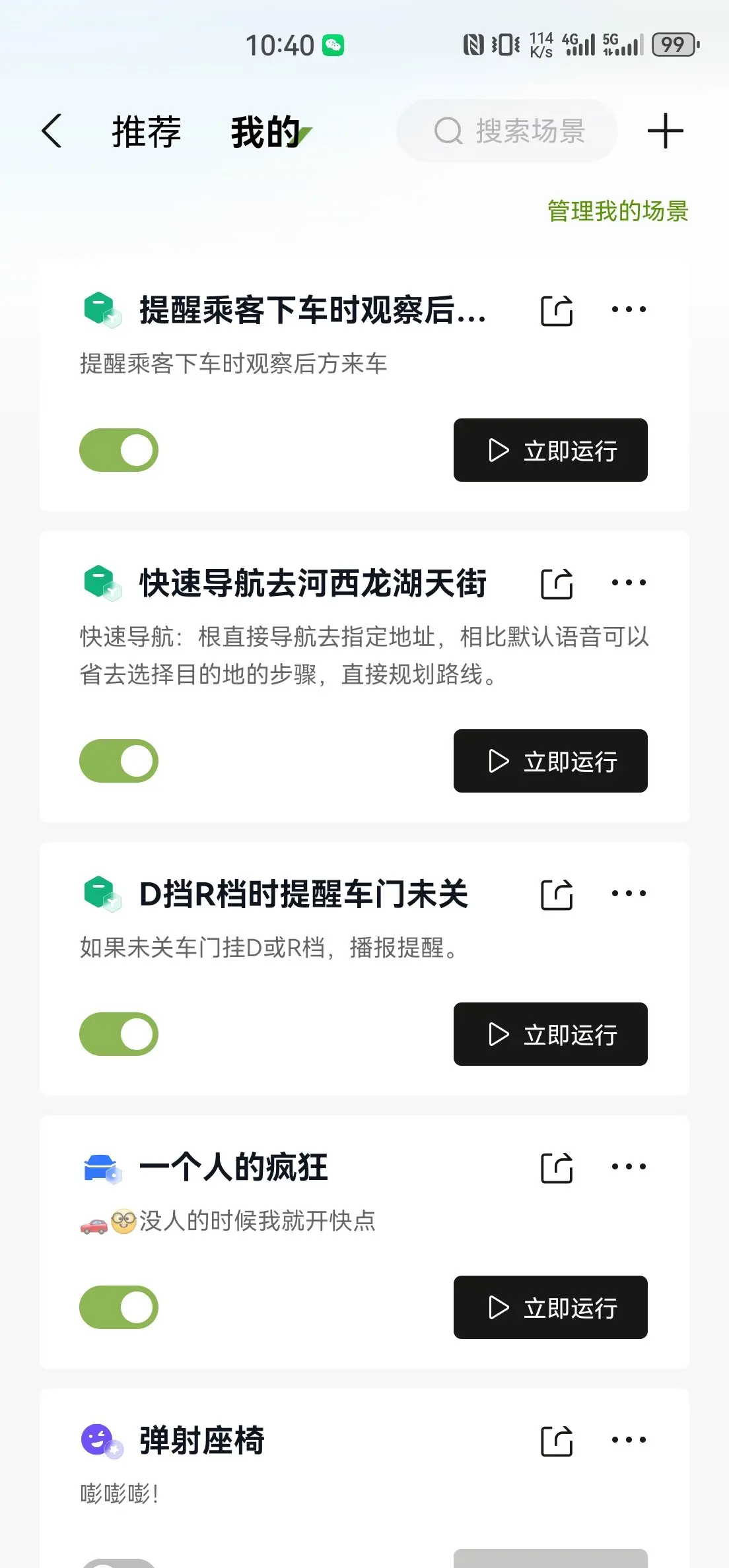The image size is (729, 1568).
Task: Add a new scene with the plus icon
Action: click(665, 131)
